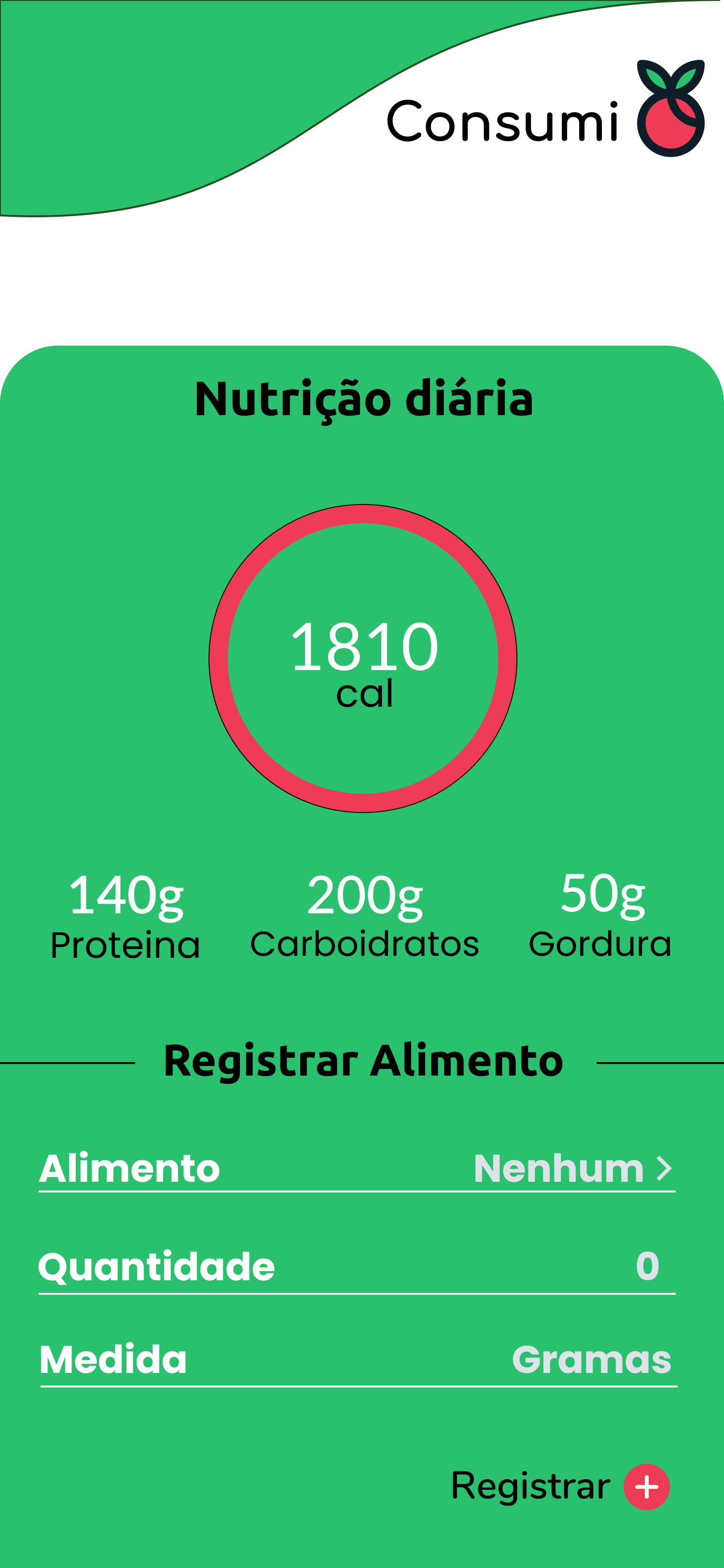Change the Medida unit from Gramas
724x1568 pixels.
pyautogui.click(x=591, y=1360)
